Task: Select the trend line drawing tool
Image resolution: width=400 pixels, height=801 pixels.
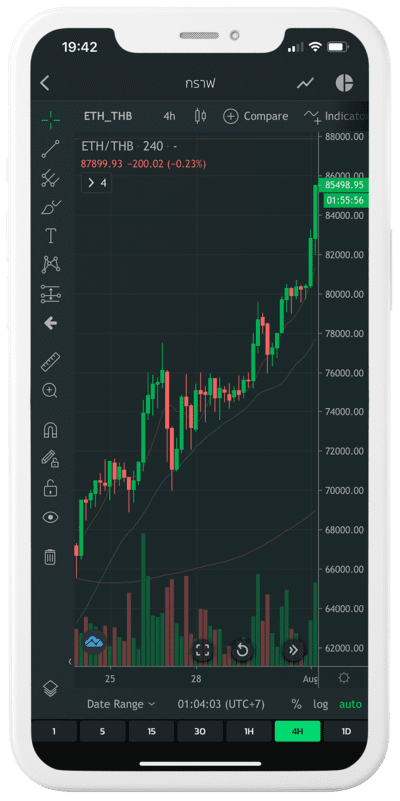Action: click(x=50, y=149)
